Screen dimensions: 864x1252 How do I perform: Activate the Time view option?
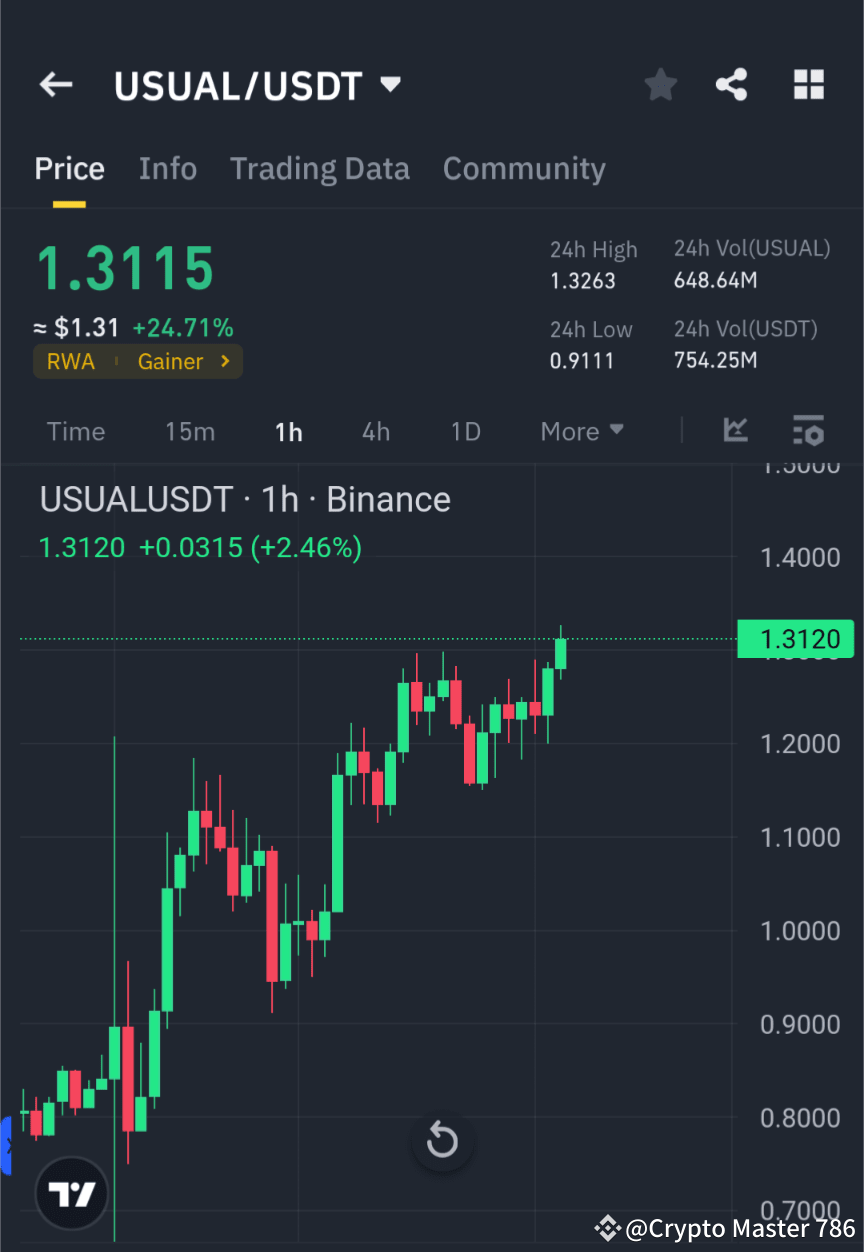[75, 431]
